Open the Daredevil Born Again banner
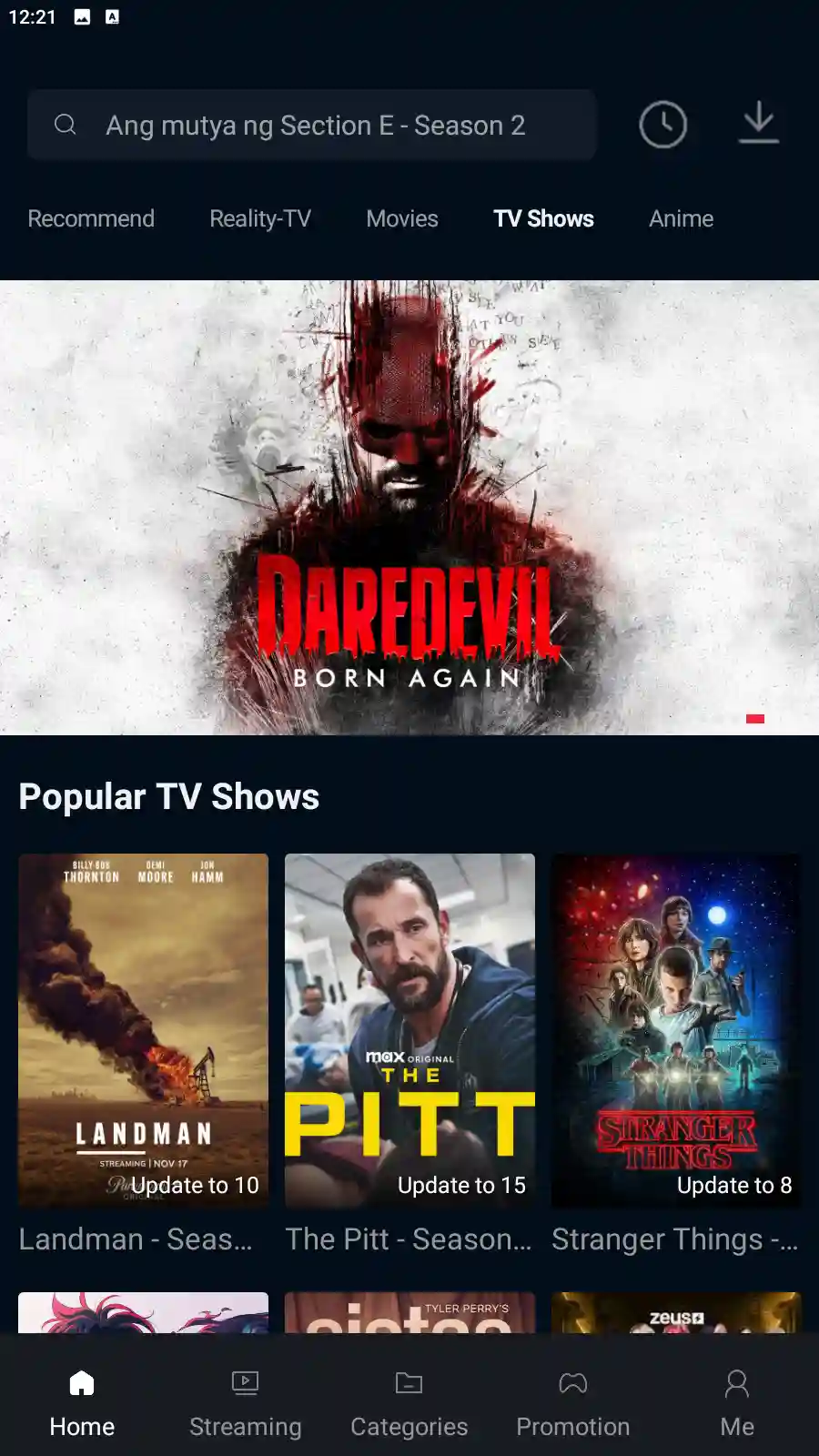Image resolution: width=819 pixels, height=1456 pixels. (409, 507)
